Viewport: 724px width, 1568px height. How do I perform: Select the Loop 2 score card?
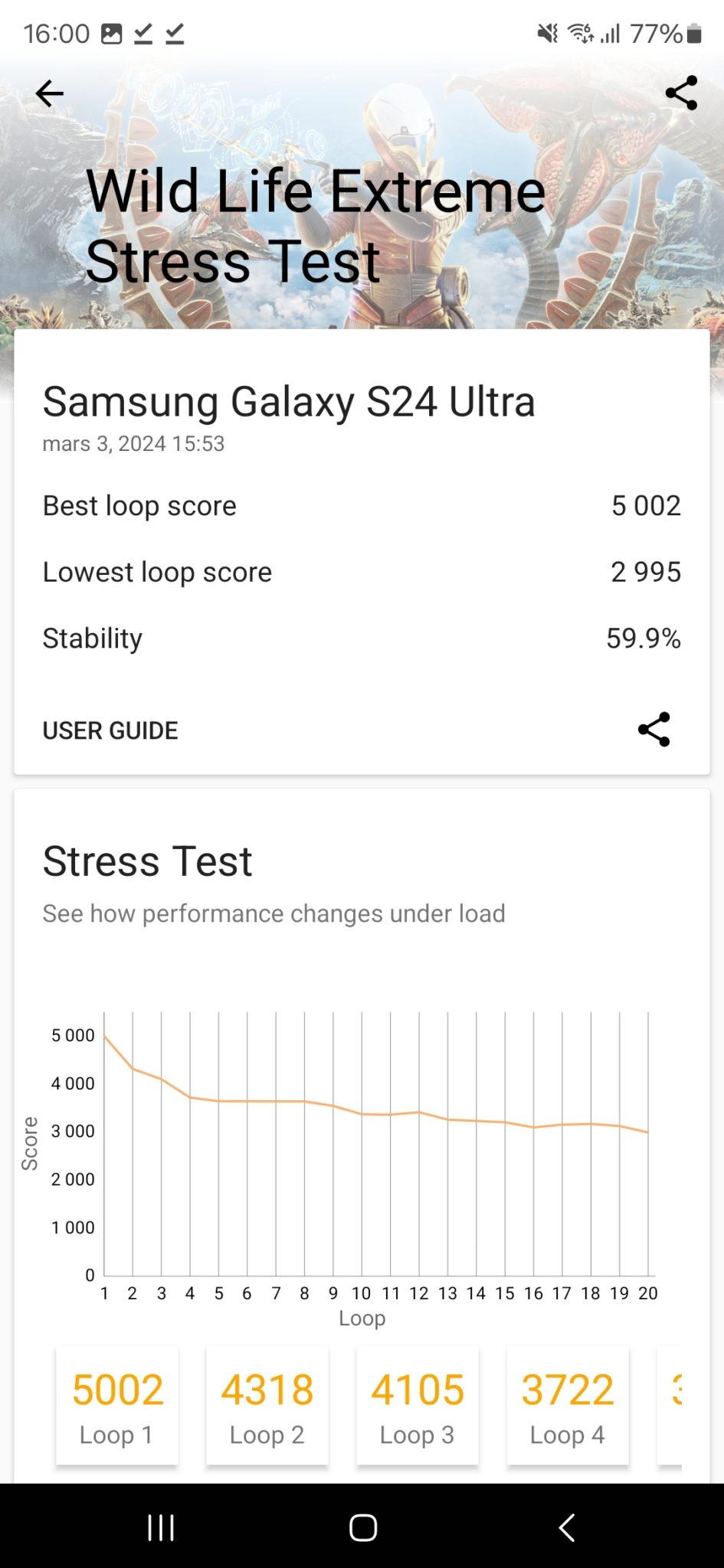[267, 1406]
